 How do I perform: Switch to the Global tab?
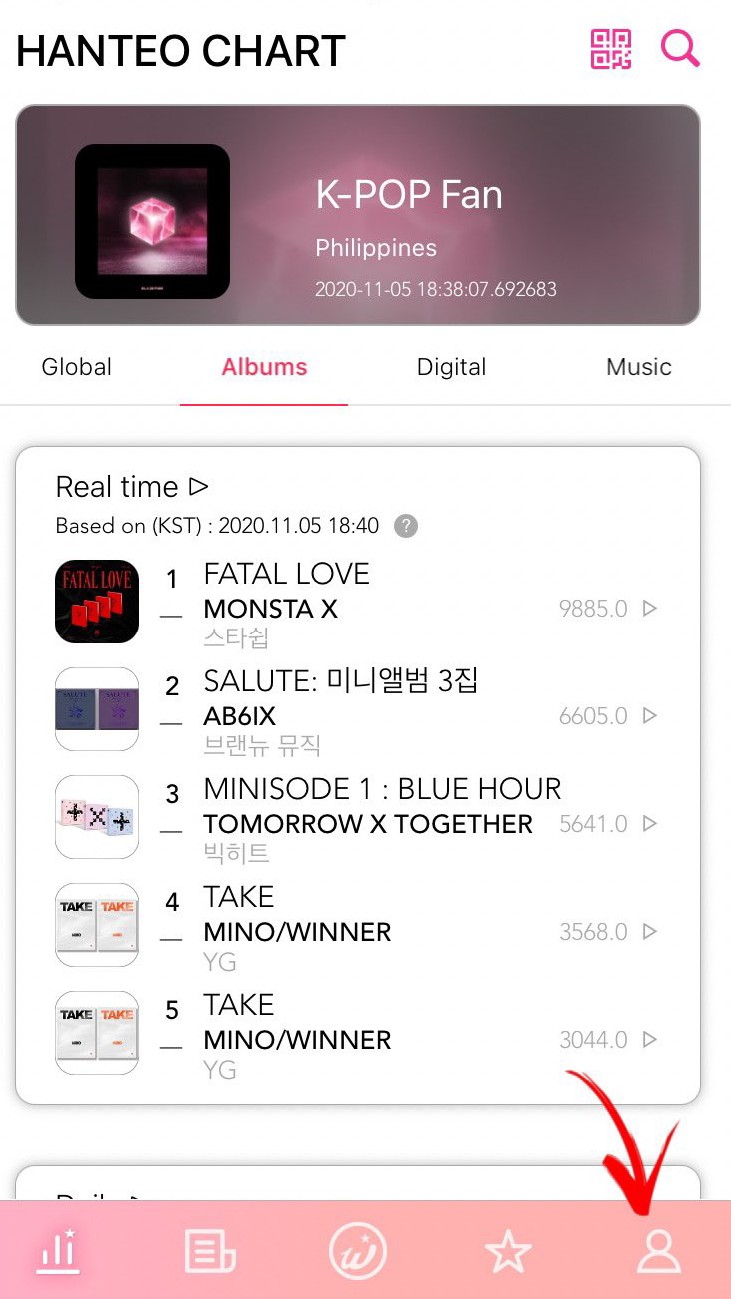[x=77, y=367]
